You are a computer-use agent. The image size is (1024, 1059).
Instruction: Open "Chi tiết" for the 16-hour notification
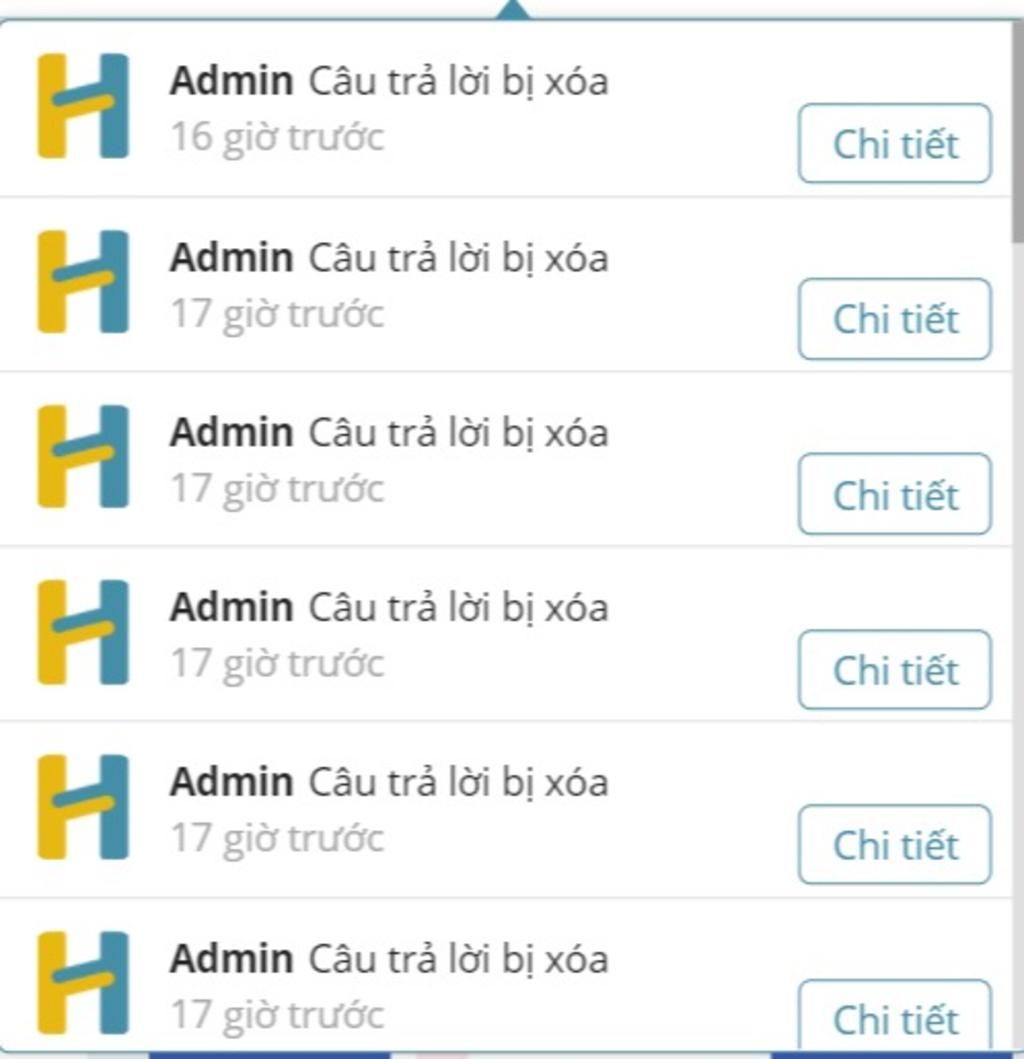coord(893,144)
